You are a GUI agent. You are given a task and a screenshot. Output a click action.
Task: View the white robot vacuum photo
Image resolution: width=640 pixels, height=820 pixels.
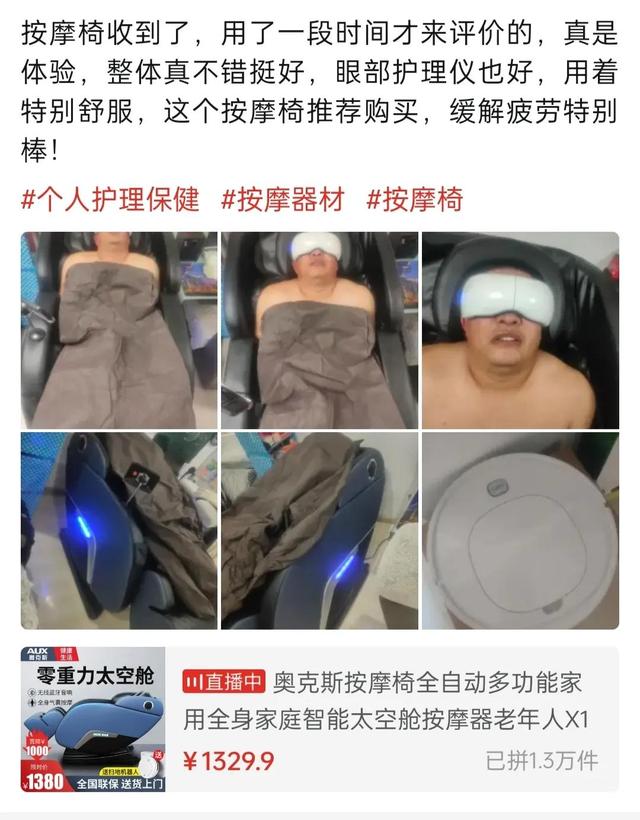point(520,531)
